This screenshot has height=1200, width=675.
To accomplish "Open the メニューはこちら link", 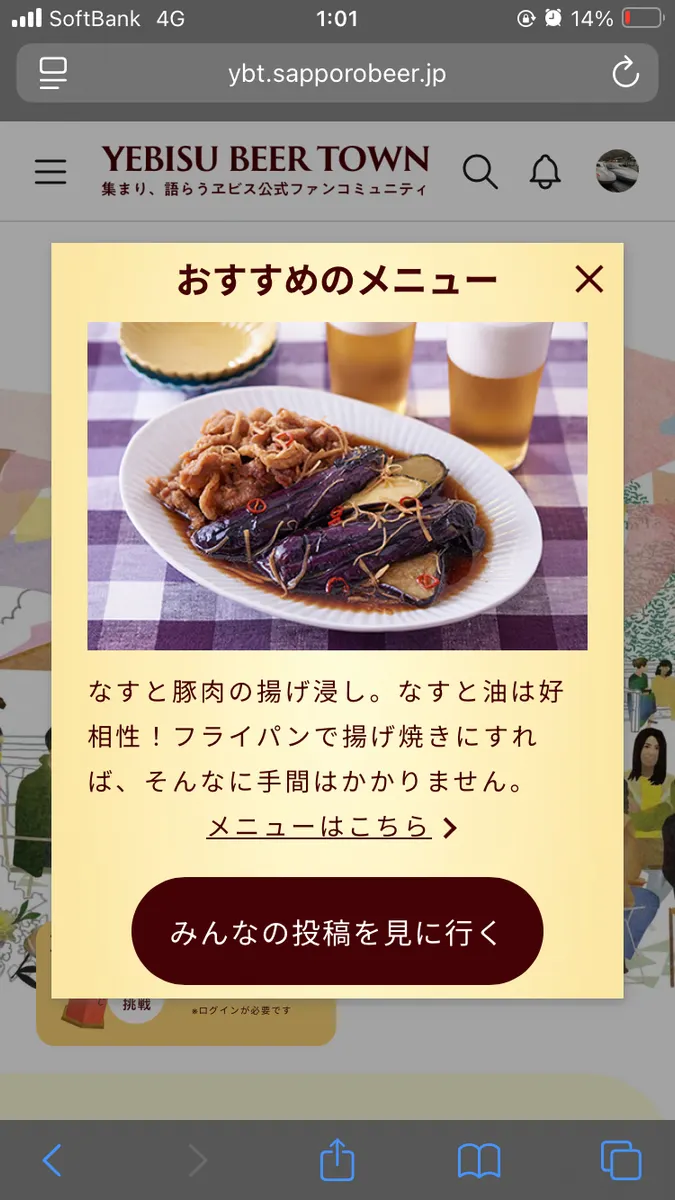I will tap(331, 827).
